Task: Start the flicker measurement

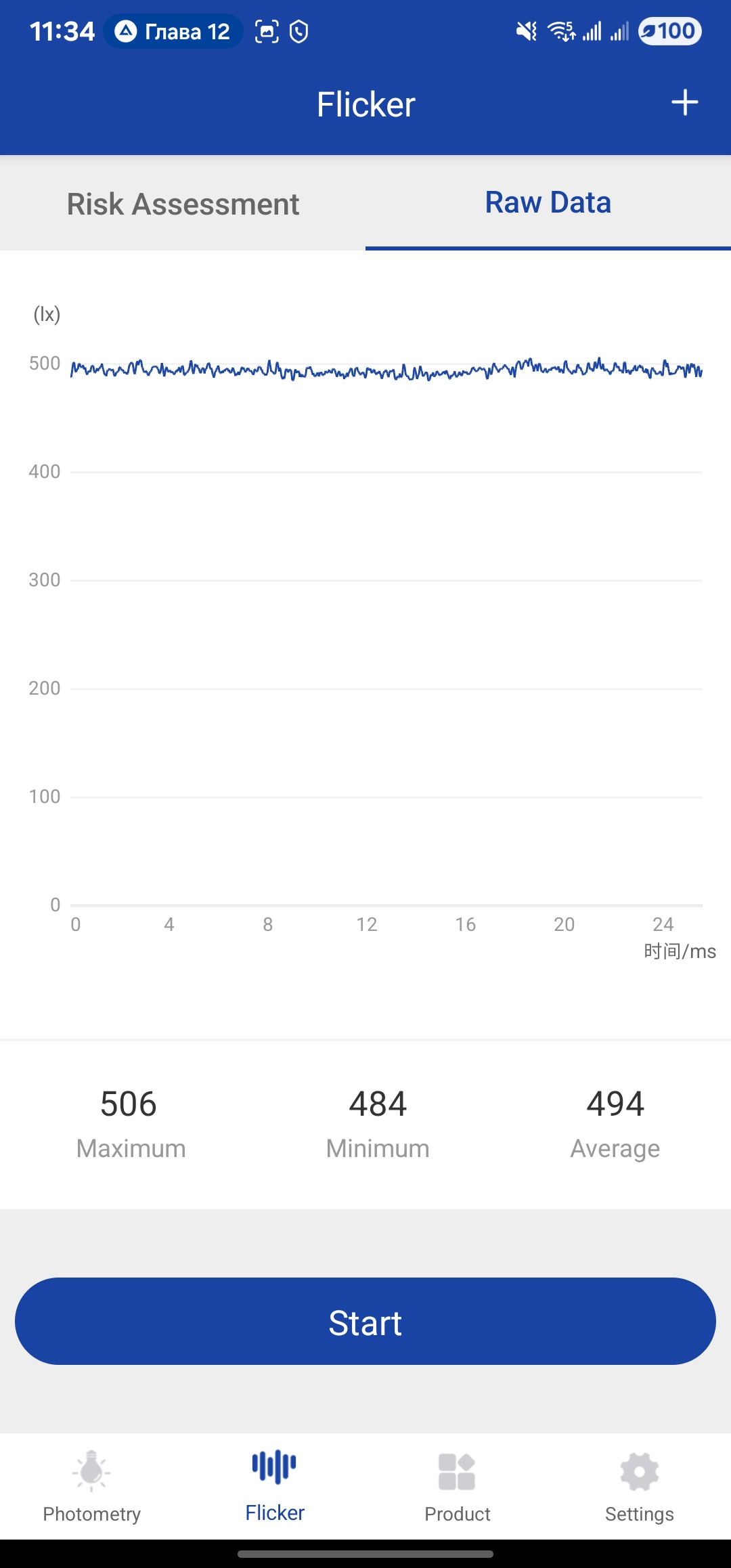Action: pos(365,1322)
